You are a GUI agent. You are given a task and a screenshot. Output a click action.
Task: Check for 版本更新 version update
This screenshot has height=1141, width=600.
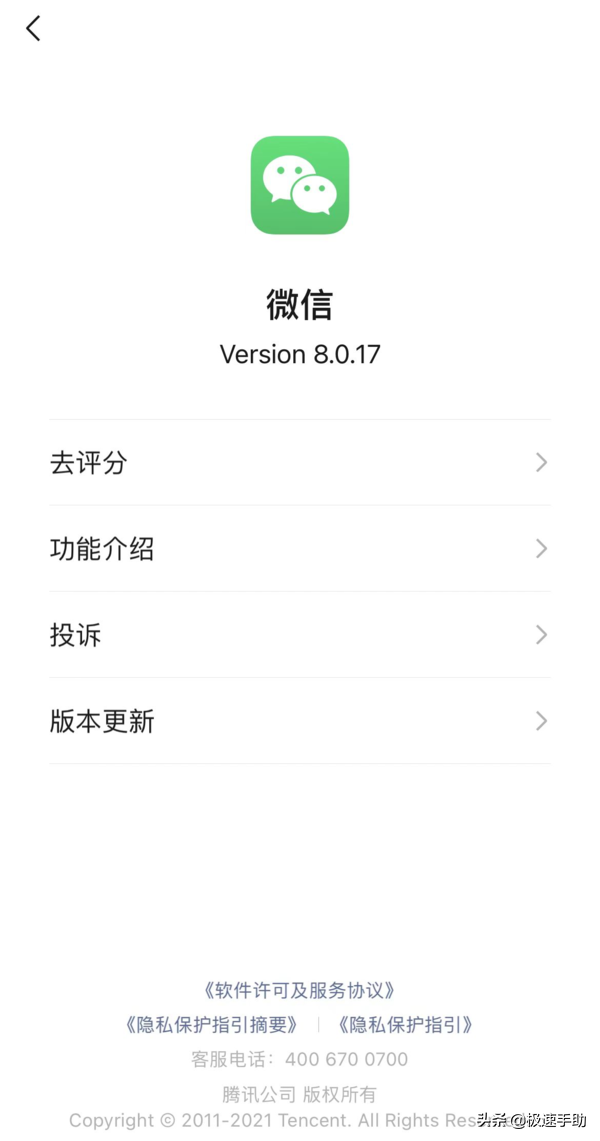(x=299, y=721)
